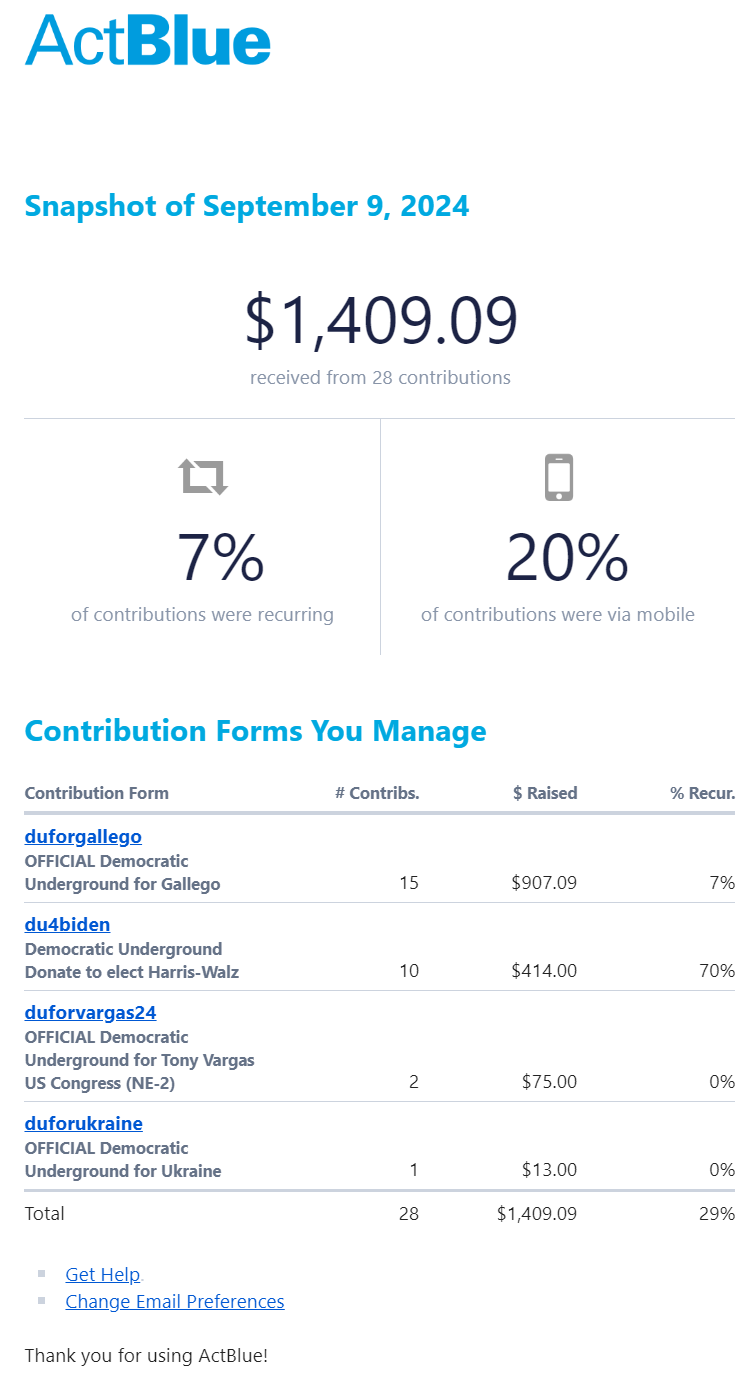The image size is (741, 1373).
Task: Open the duforgallego contribution form link
Action: (x=83, y=837)
